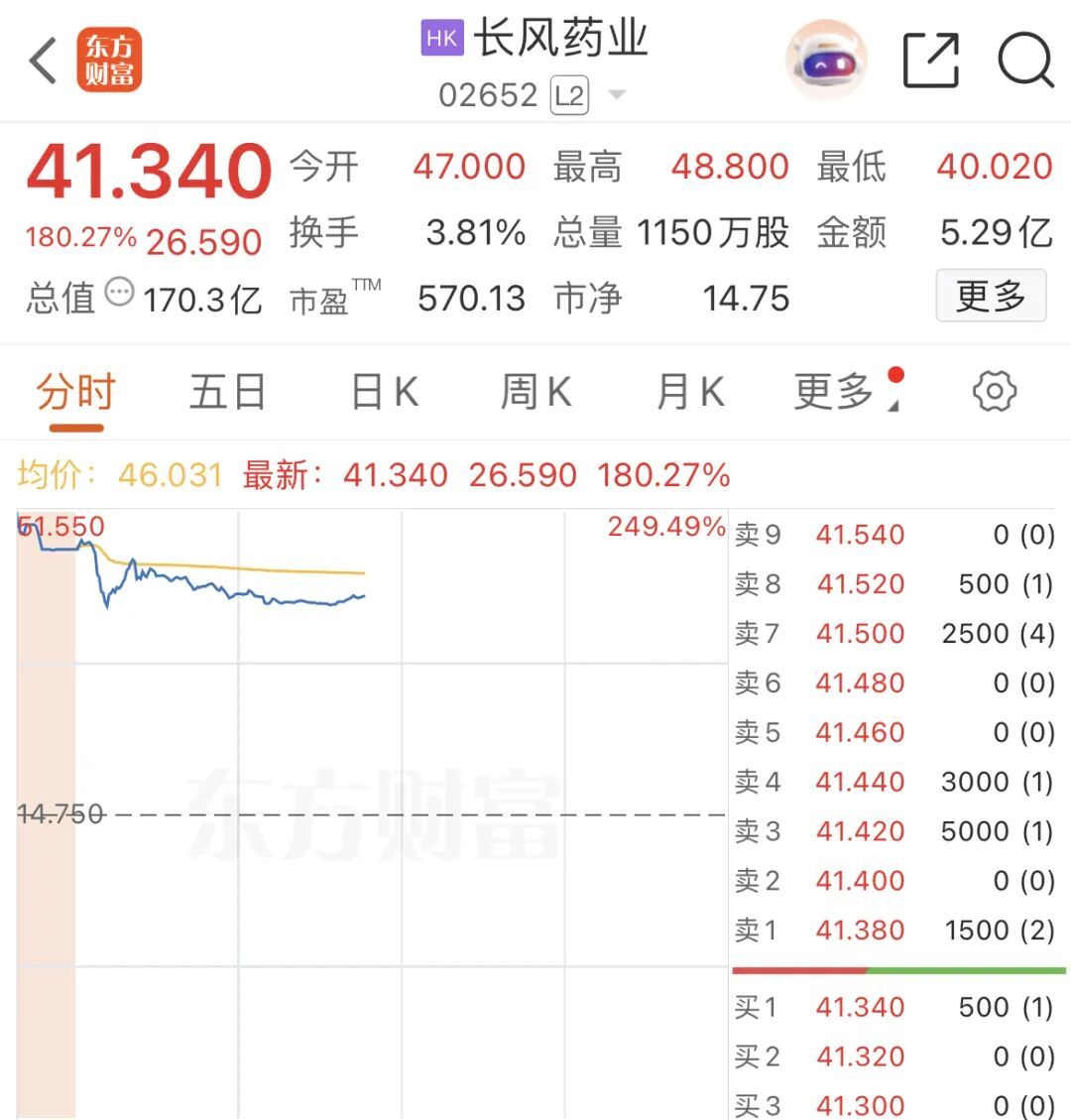Open the search magnifier

[1024, 62]
